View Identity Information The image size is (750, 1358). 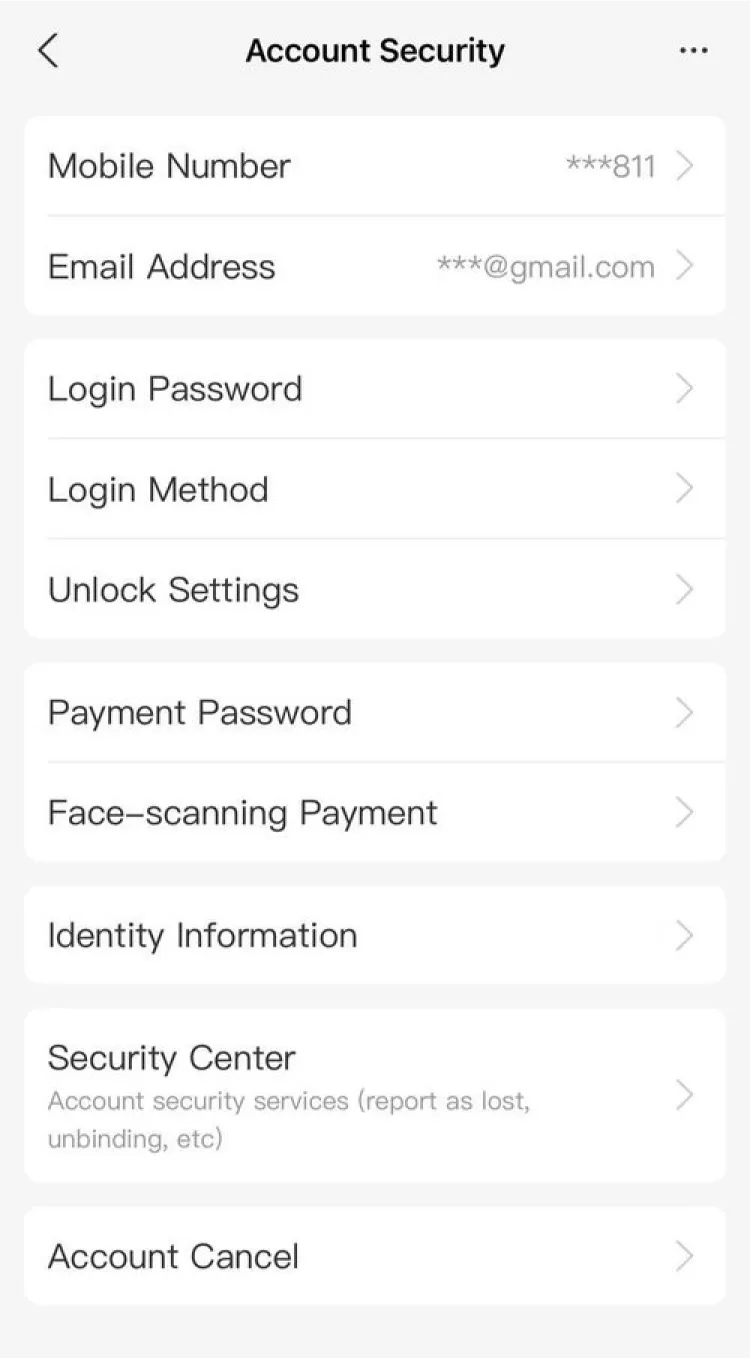tap(375, 935)
